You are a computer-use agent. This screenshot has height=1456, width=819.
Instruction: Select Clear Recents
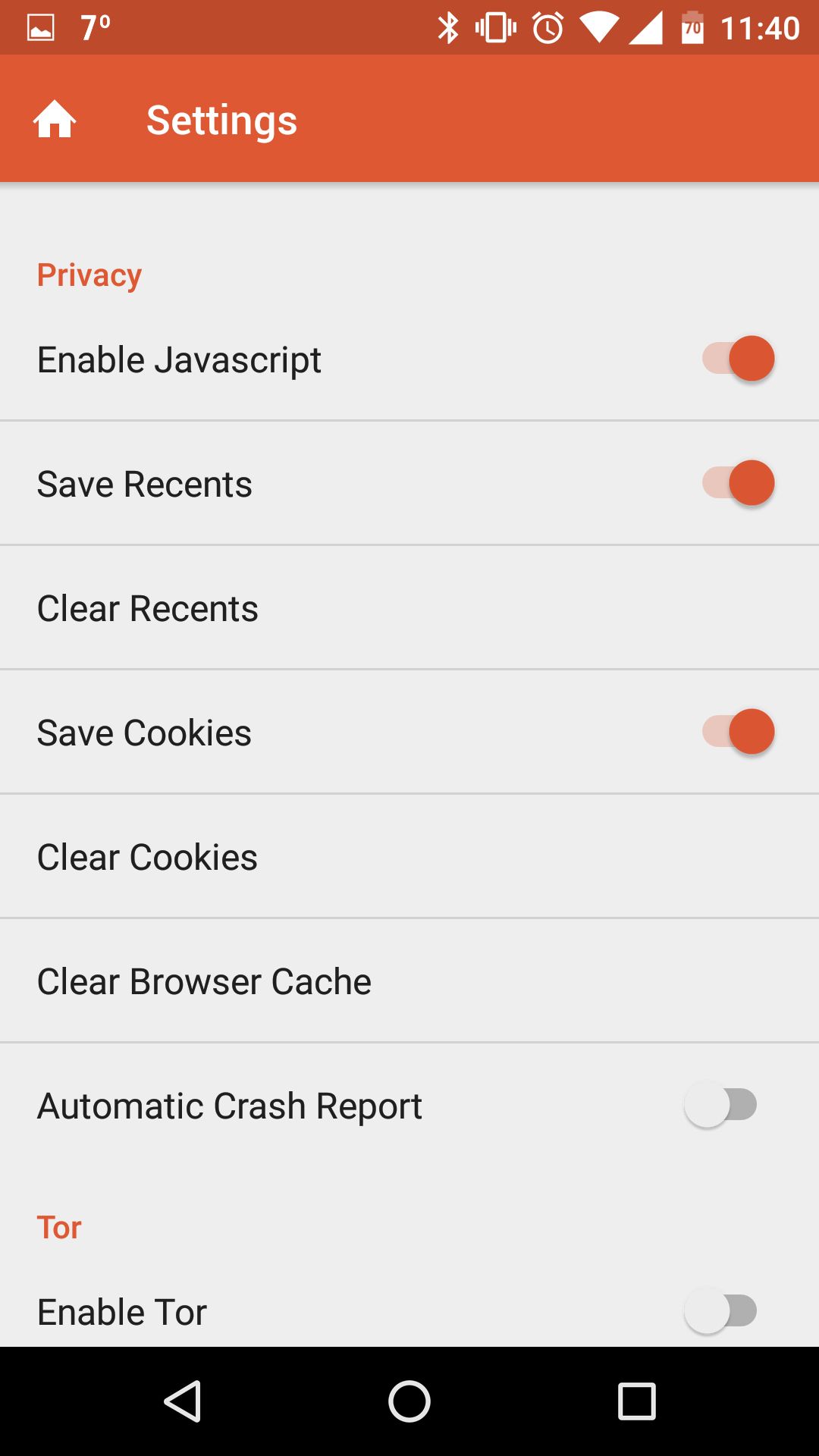409,607
